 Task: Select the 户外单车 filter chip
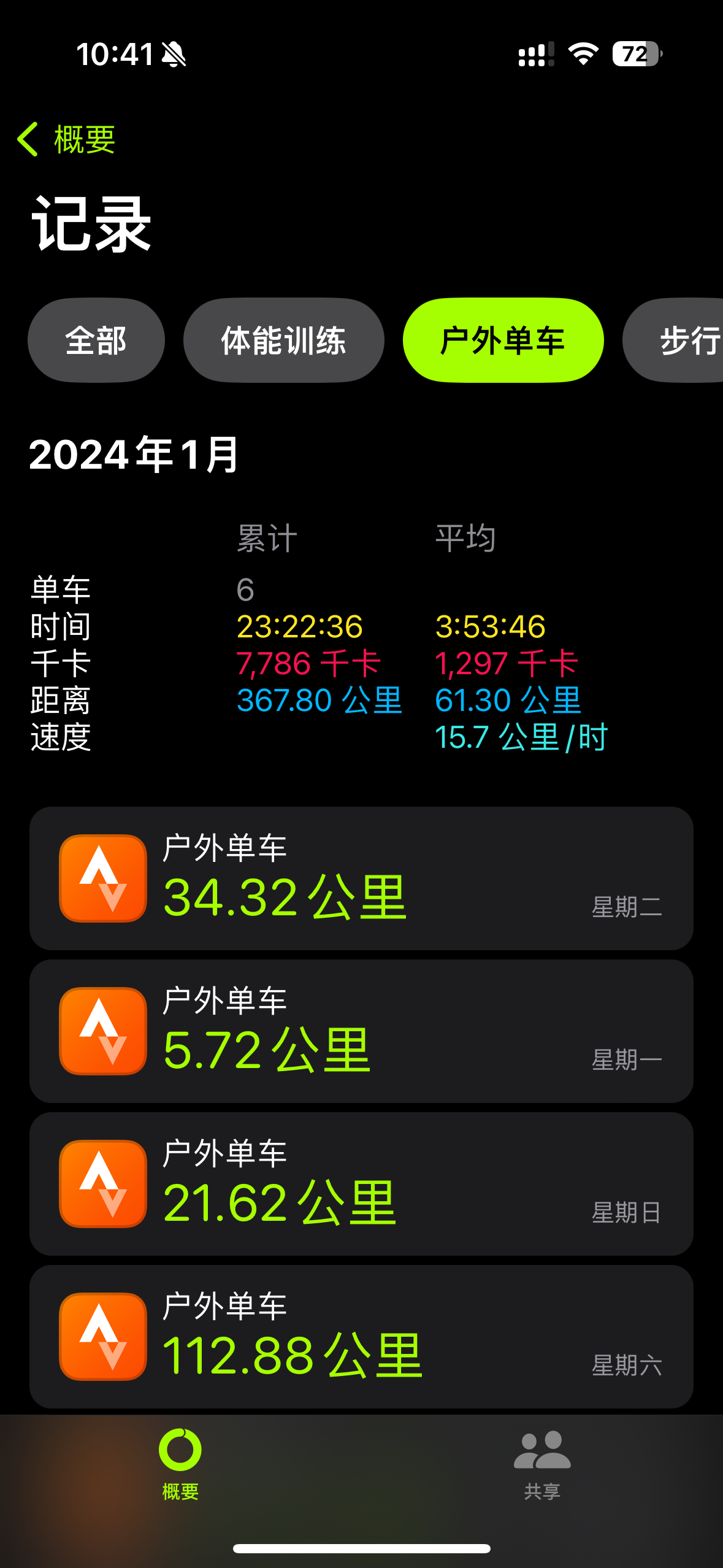click(503, 340)
